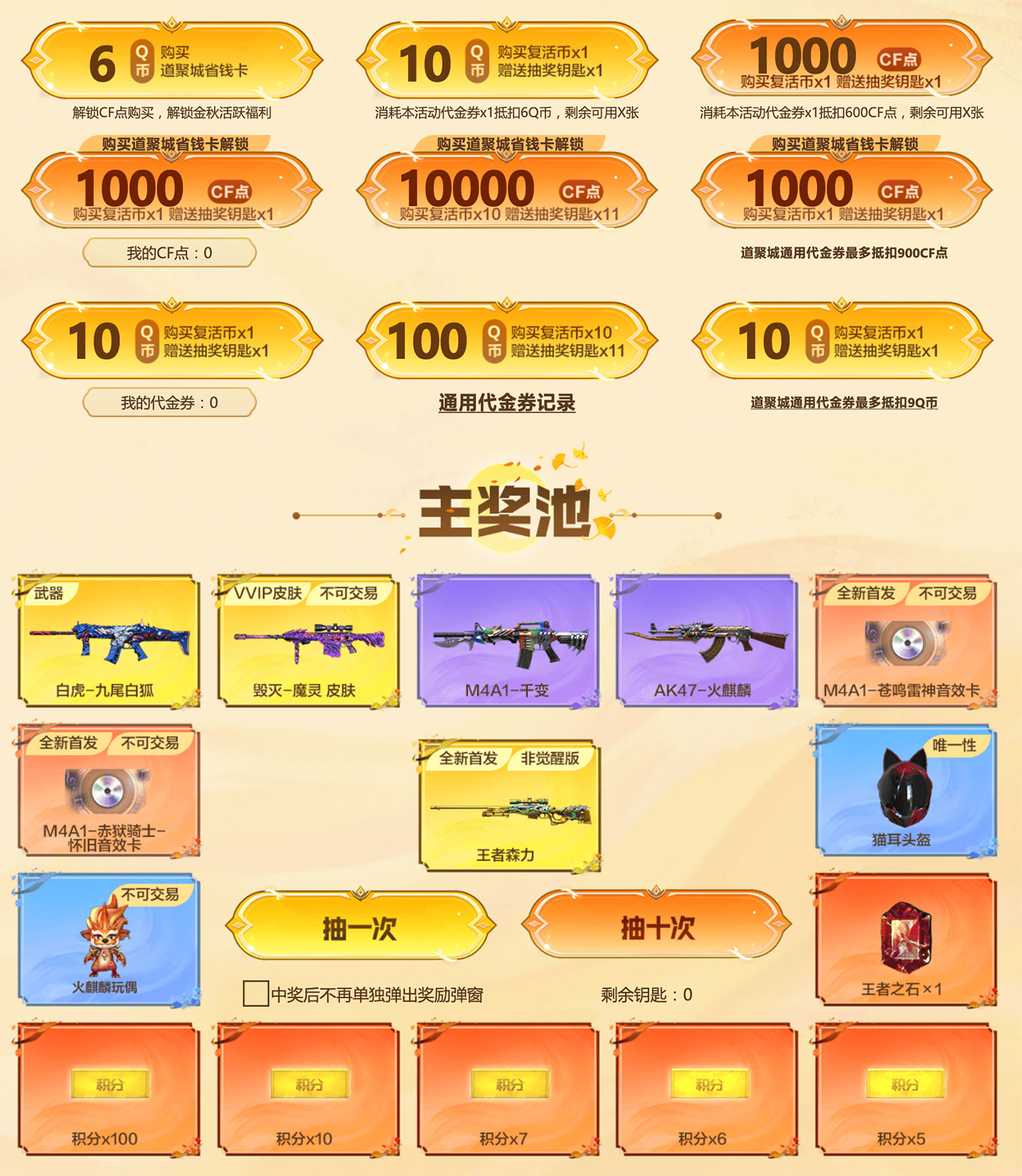Open 道聚城通用代金券最多抵扣9Q币 link

click(844, 403)
